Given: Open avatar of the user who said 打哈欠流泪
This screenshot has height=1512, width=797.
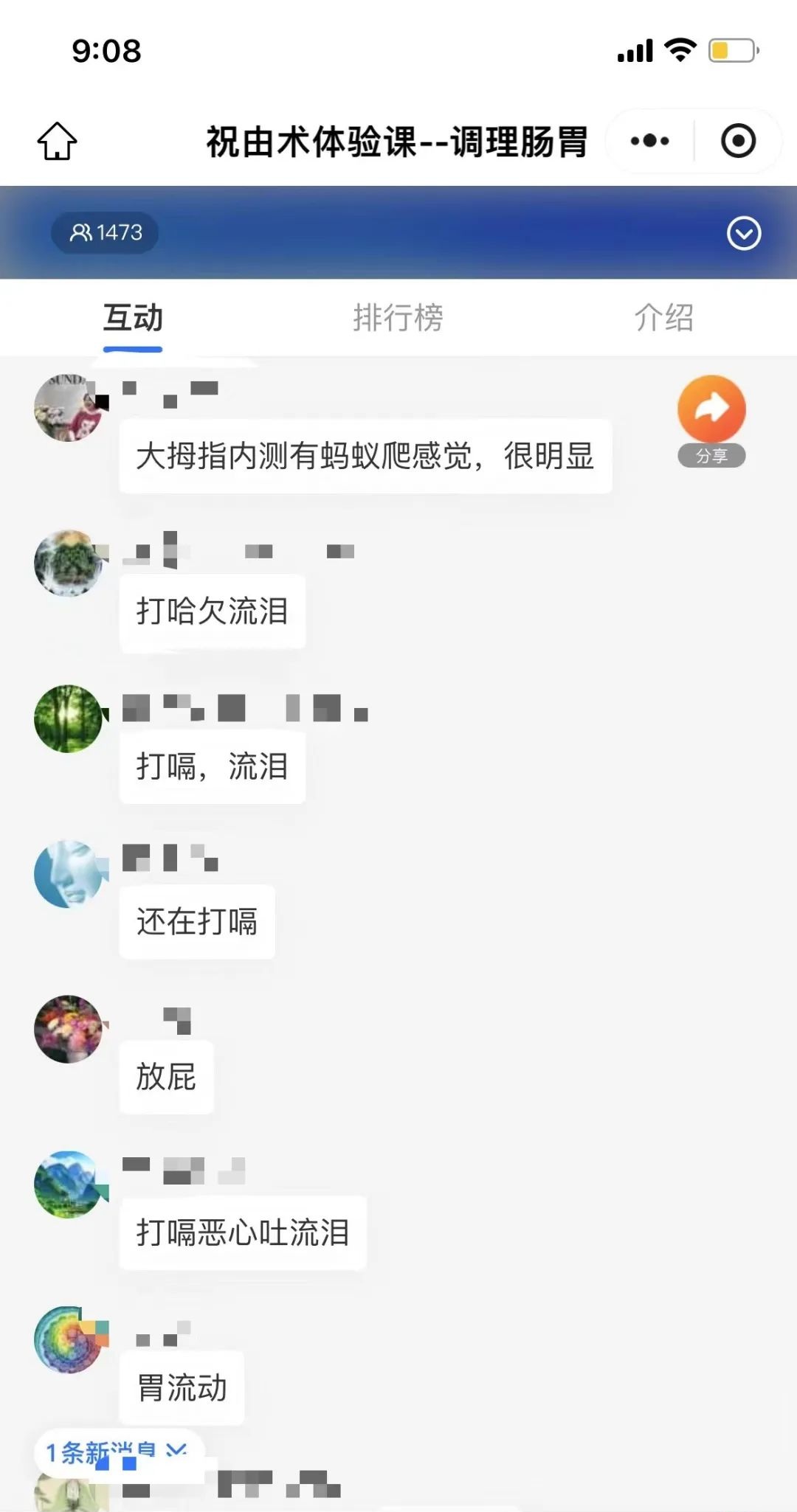Looking at the screenshot, I should click(x=69, y=563).
